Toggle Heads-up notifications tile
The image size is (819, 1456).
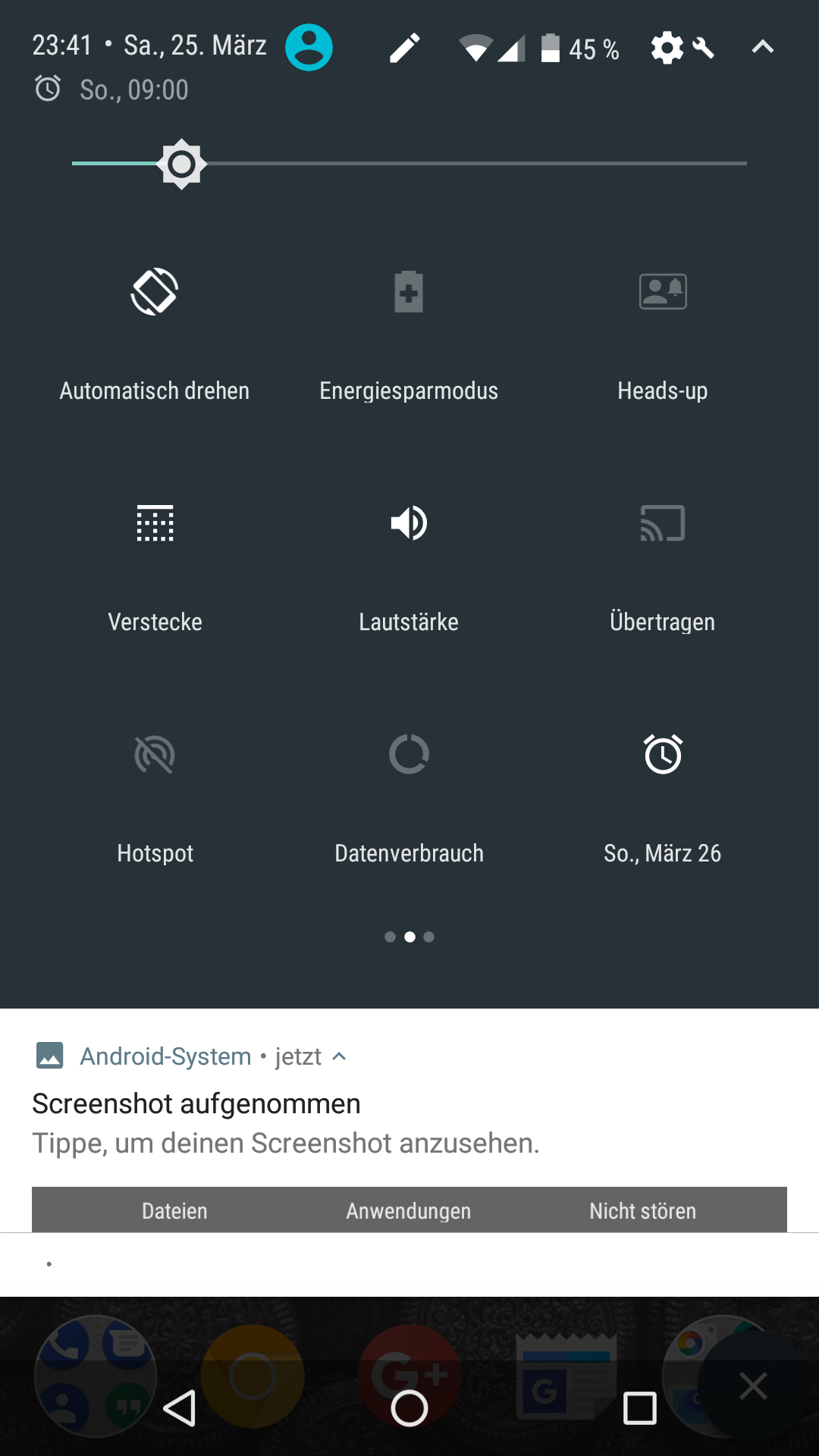click(x=663, y=291)
